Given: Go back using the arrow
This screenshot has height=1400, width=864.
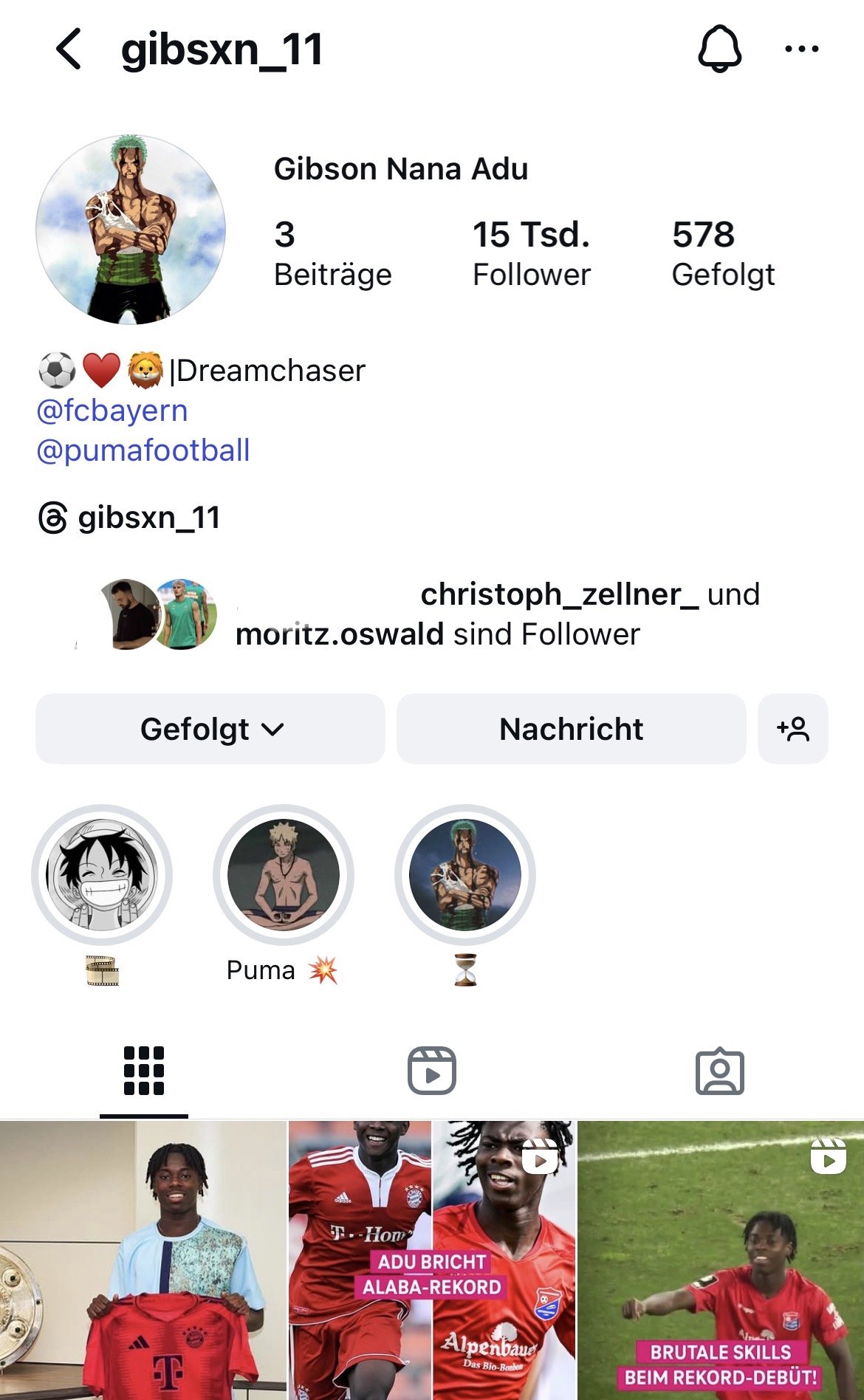Looking at the screenshot, I should [x=69, y=49].
